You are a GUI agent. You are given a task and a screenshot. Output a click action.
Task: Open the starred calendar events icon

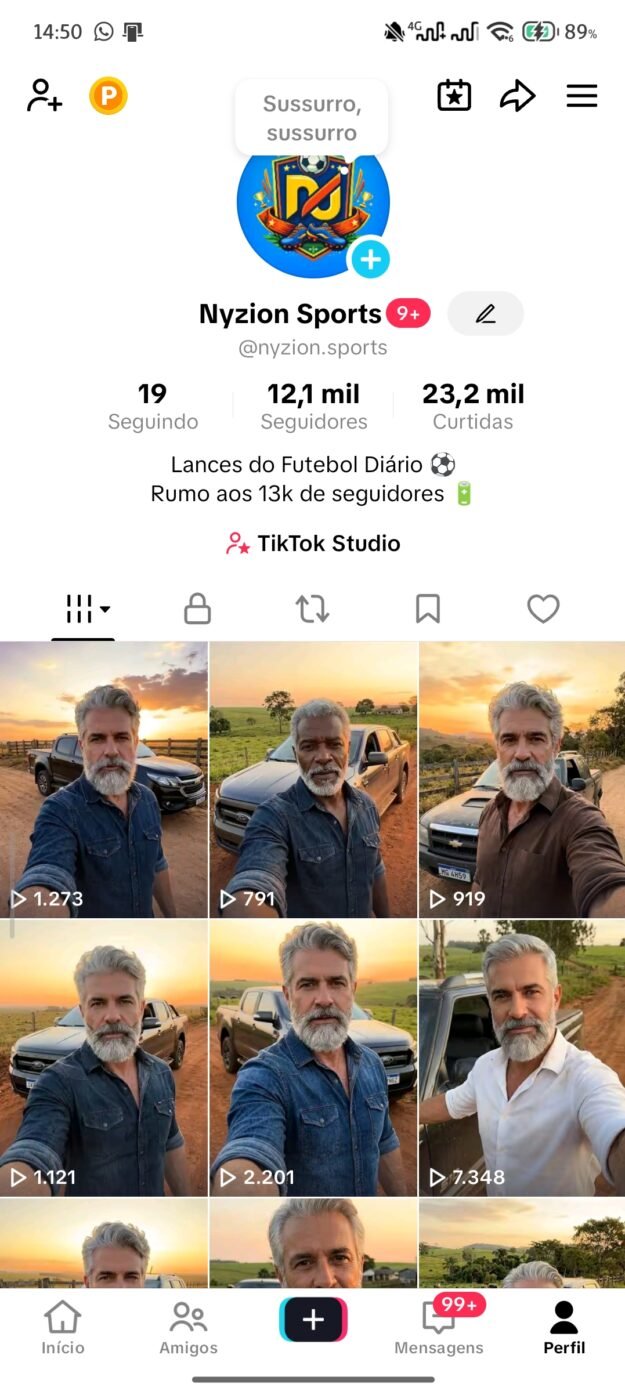[x=454, y=96]
